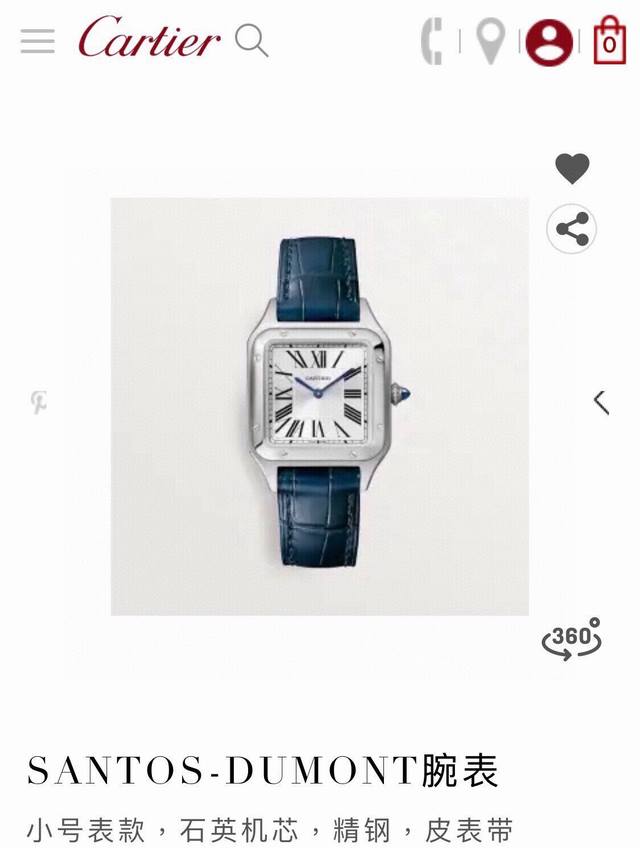
Task: Tap the phone contact icon
Action: [x=433, y=42]
